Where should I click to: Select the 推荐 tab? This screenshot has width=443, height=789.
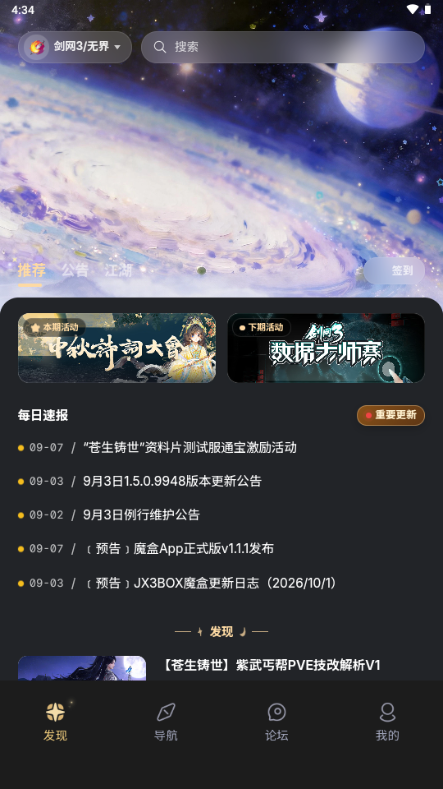(x=31, y=270)
